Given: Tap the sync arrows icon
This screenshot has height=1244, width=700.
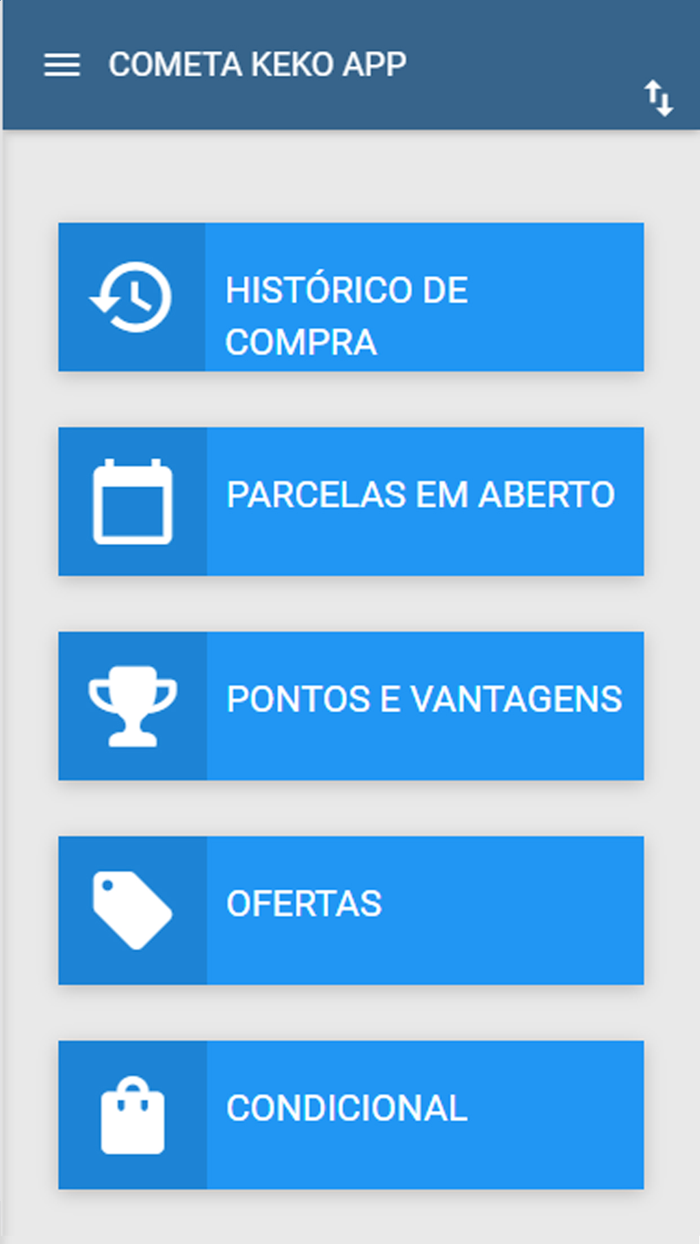Looking at the screenshot, I should [659, 98].
